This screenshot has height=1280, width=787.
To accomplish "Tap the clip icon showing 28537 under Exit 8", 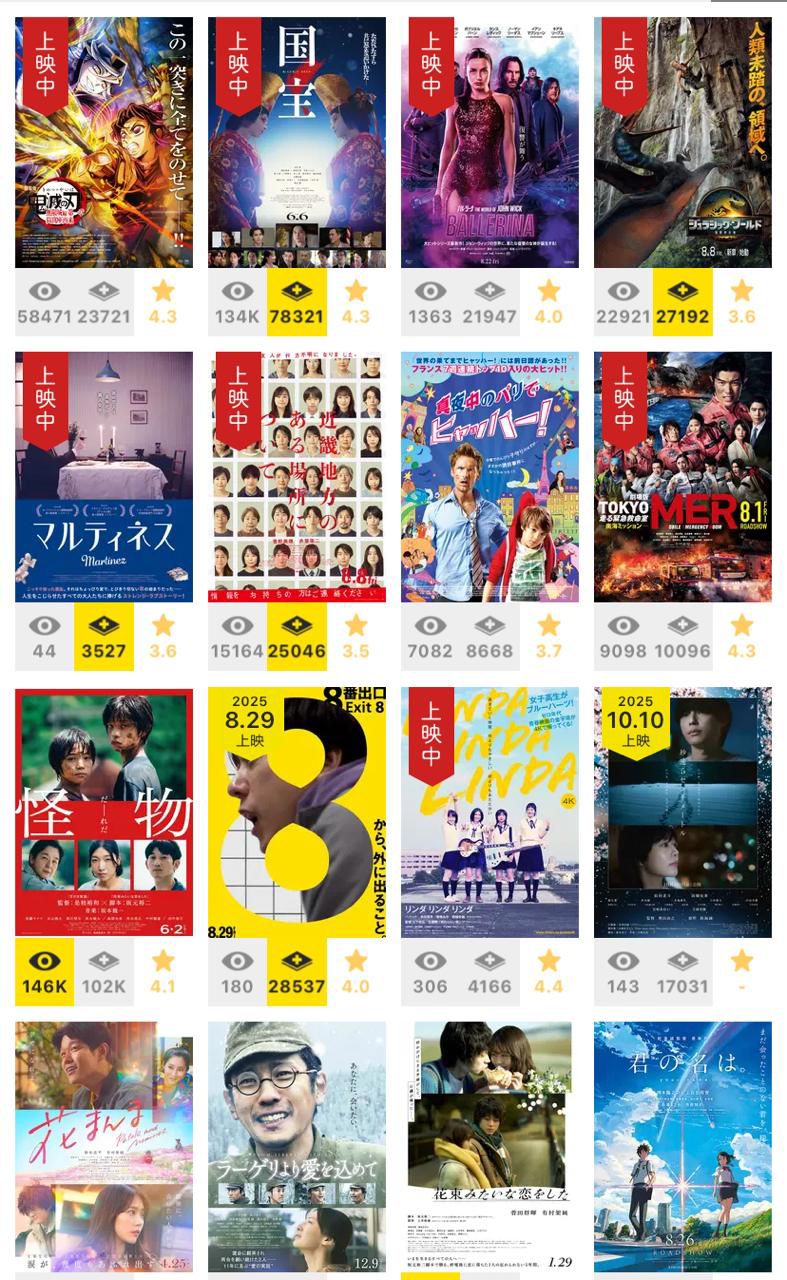I will point(297,972).
